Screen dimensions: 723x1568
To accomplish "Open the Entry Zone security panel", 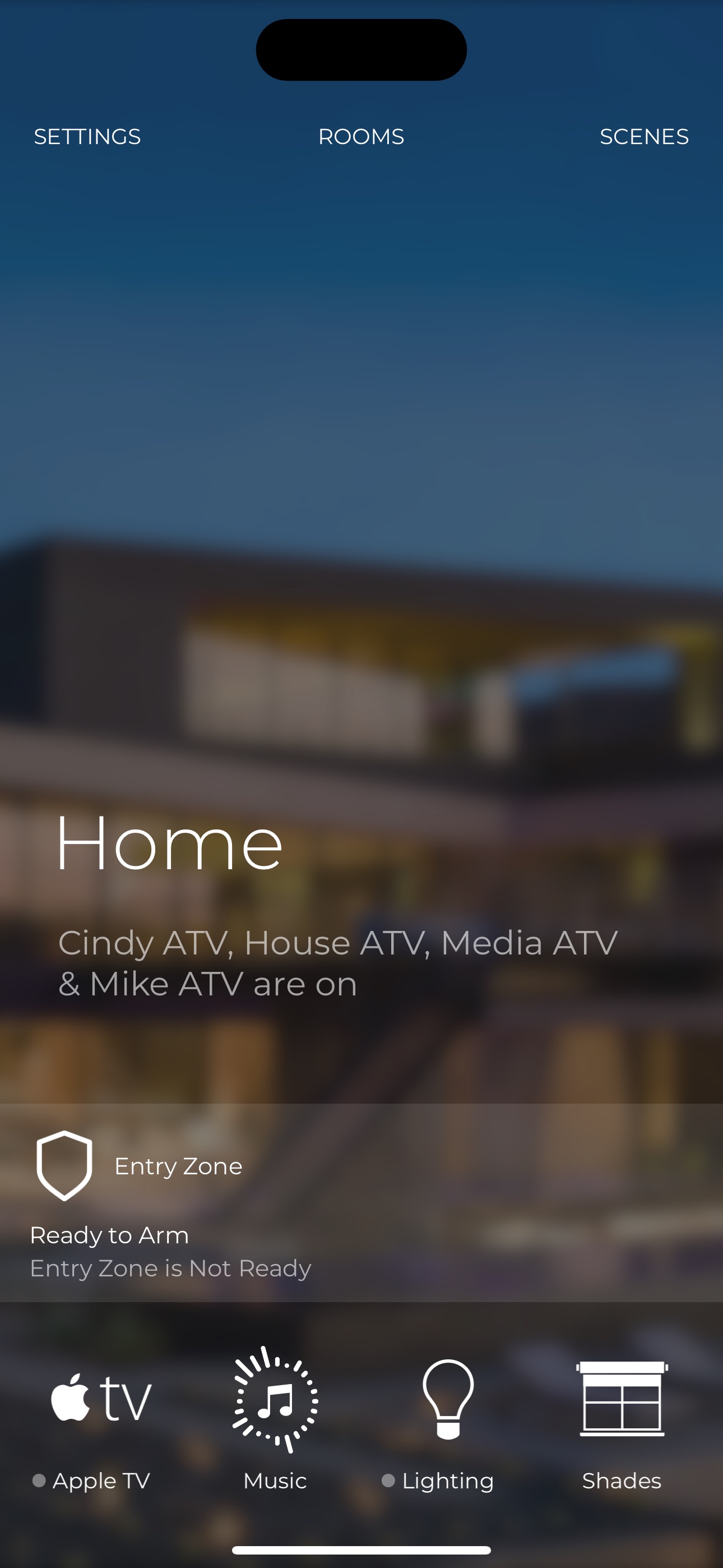I will [x=361, y=1203].
